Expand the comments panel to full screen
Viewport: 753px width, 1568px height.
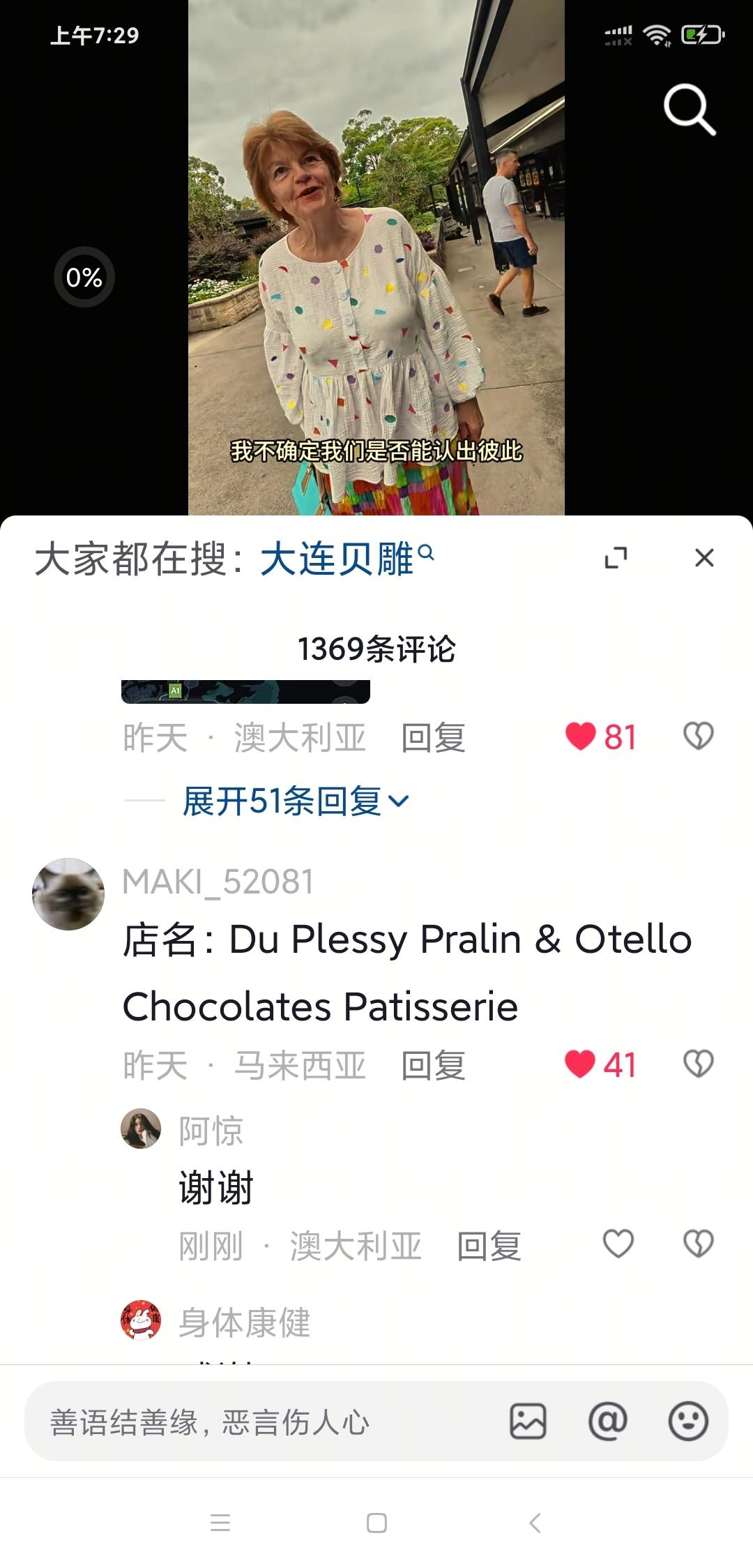[616, 558]
